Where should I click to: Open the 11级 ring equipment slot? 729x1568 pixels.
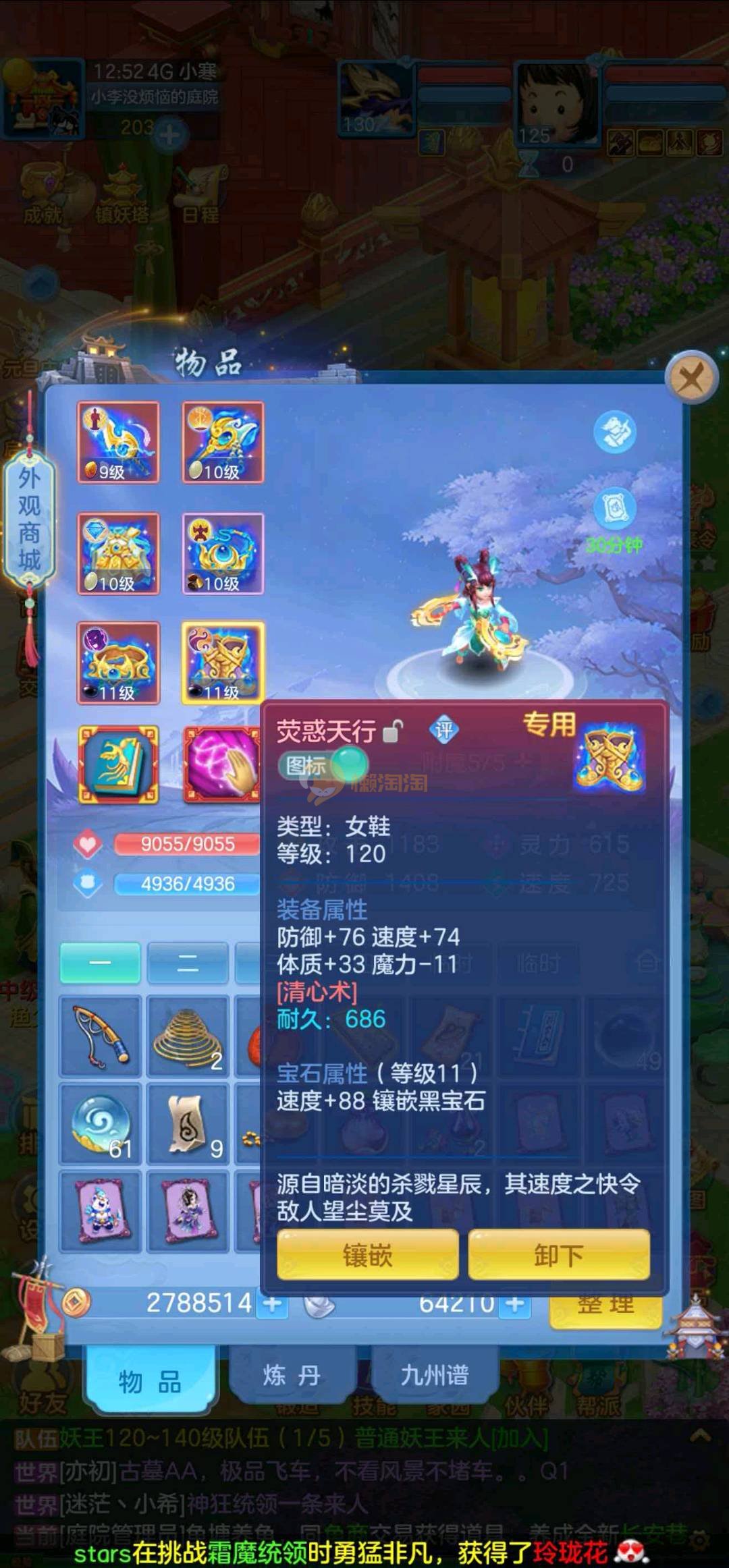(x=118, y=663)
